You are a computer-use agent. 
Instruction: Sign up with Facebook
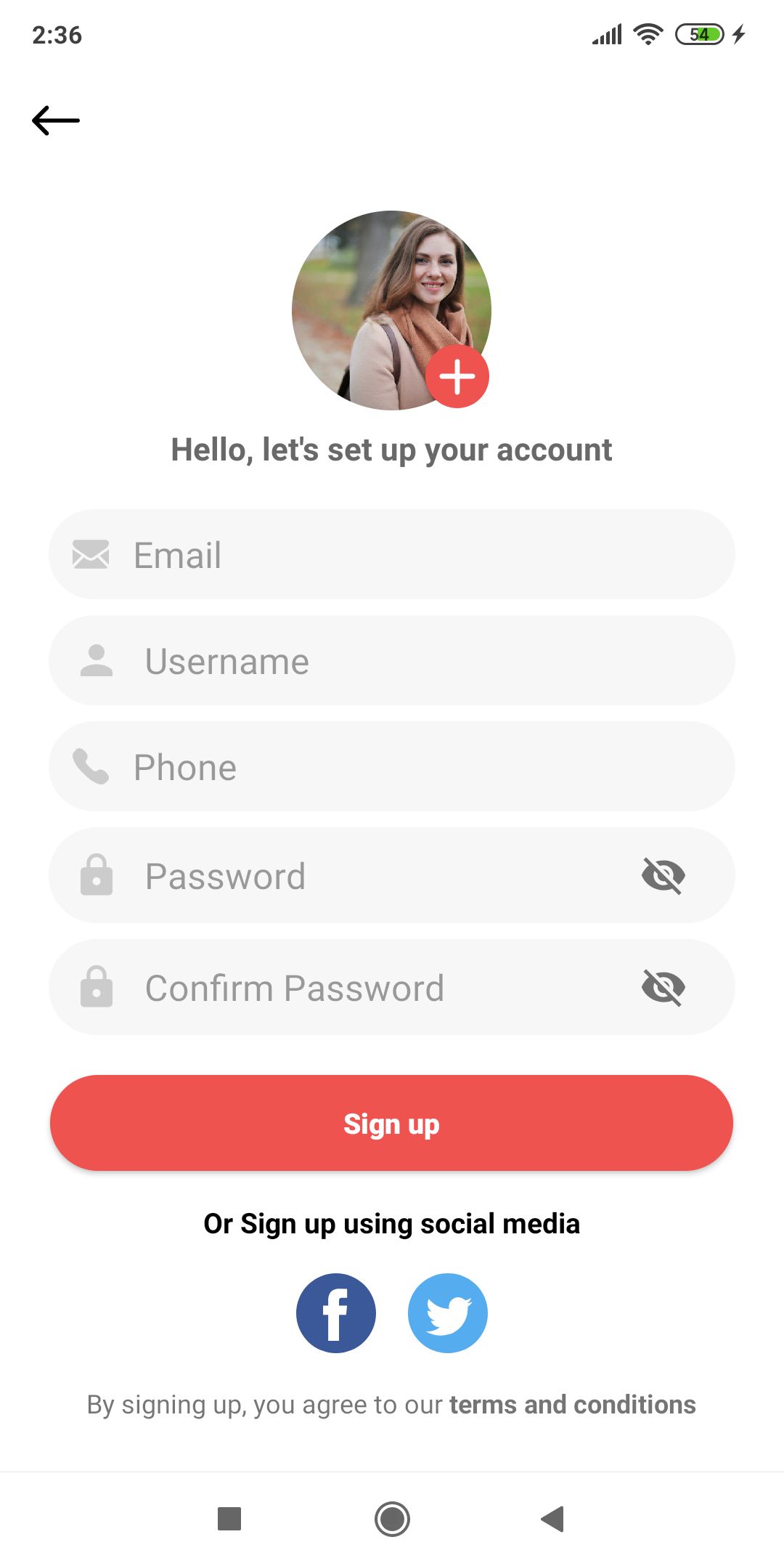[336, 1313]
